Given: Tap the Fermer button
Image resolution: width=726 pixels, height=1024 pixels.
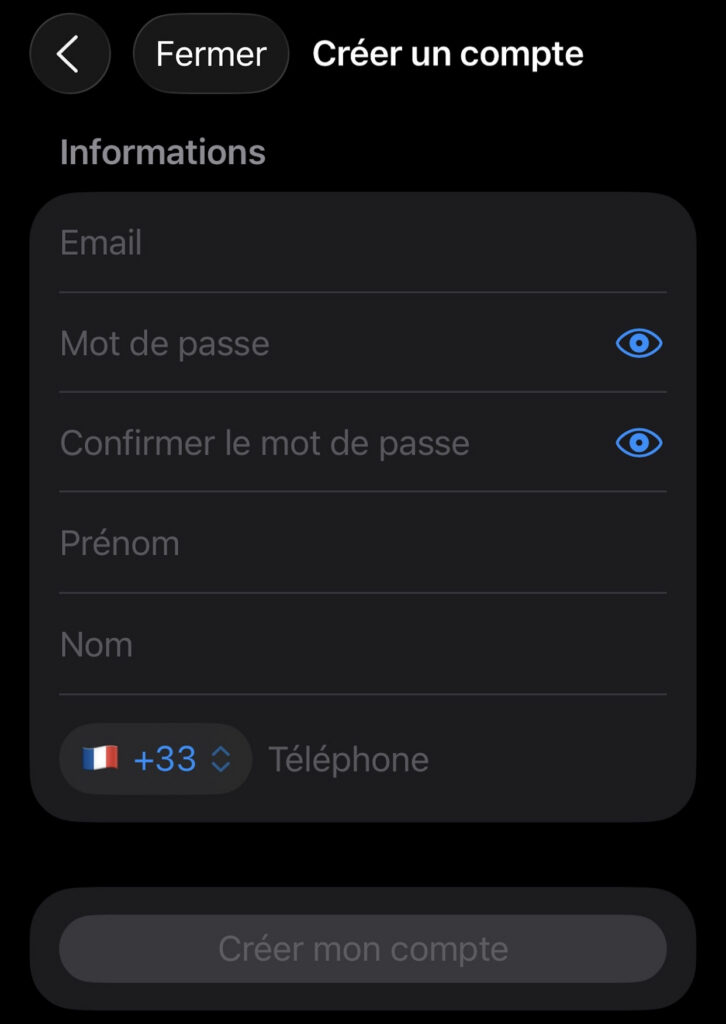Looking at the screenshot, I should (x=211, y=54).
